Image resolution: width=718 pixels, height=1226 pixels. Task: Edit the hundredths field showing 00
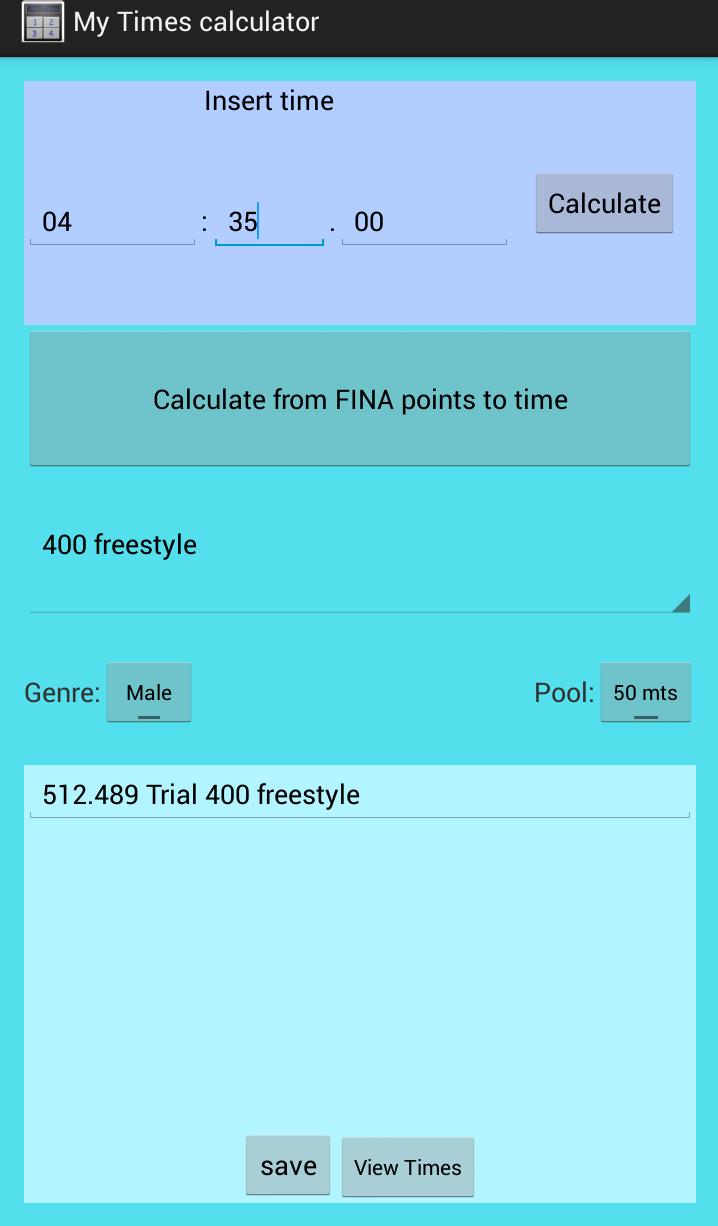click(x=424, y=222)
